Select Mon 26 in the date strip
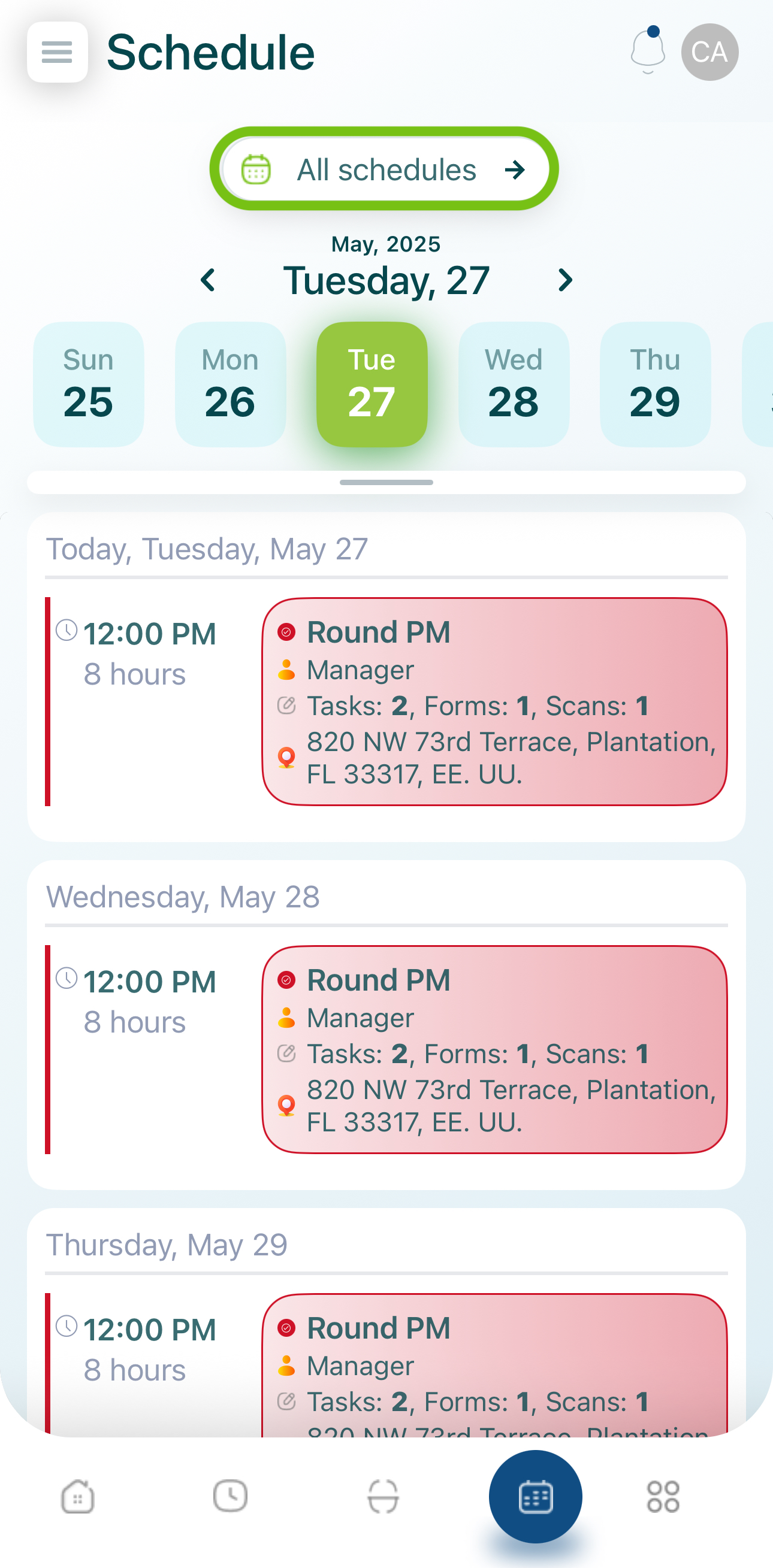The height and width of the screenshot is (1568, 773). [230, 384]
